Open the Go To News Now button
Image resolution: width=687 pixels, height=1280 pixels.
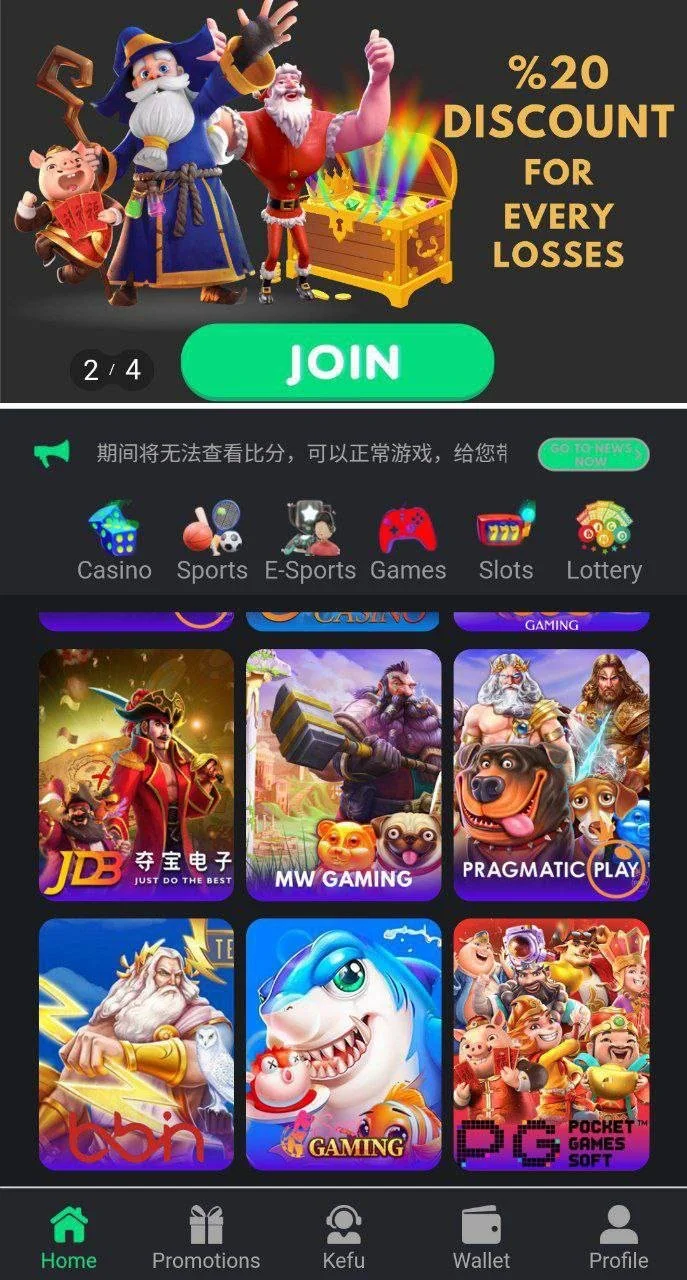(x=593, y=455)
